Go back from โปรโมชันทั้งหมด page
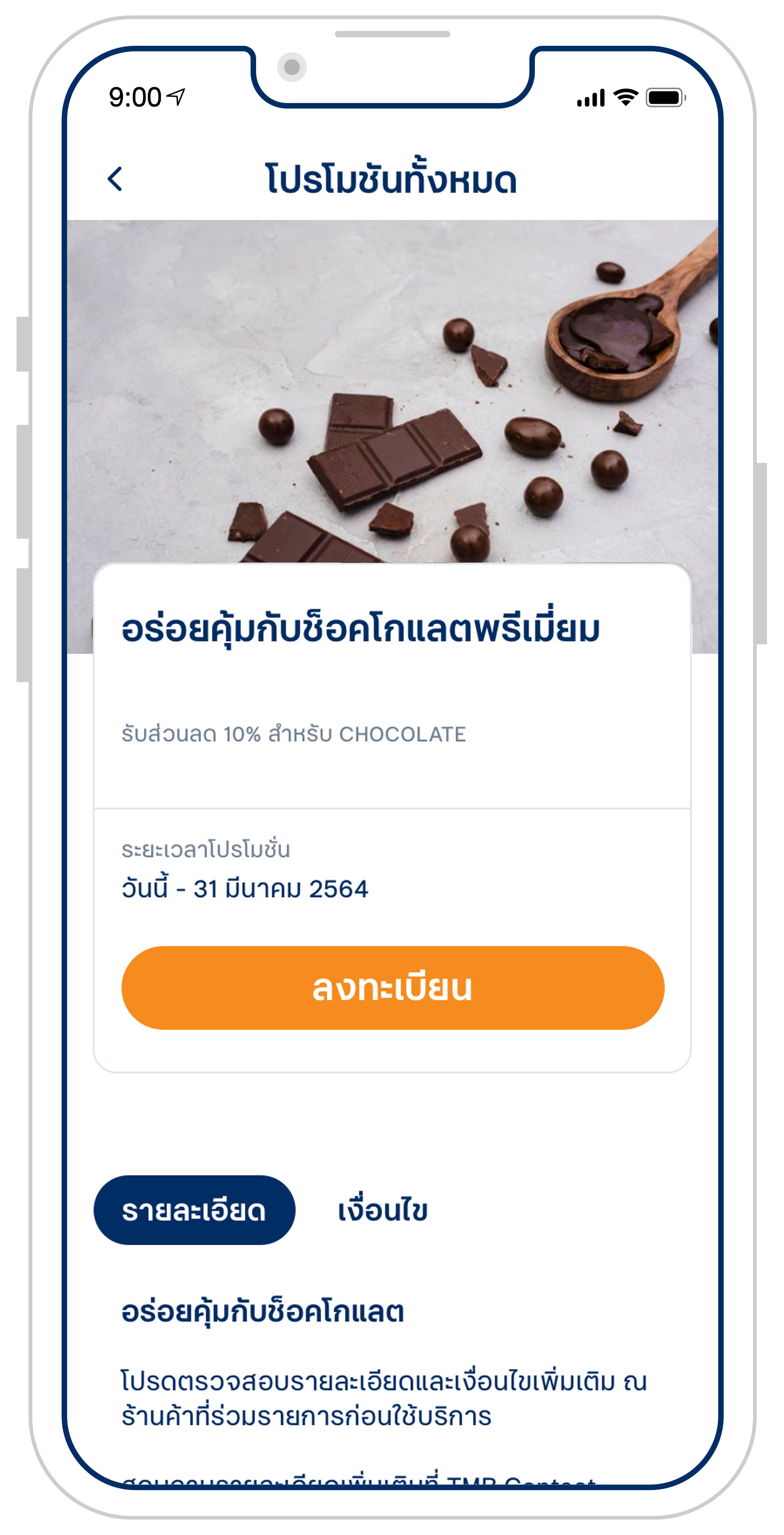784x1535 pixels. click(x=115, y=179)
